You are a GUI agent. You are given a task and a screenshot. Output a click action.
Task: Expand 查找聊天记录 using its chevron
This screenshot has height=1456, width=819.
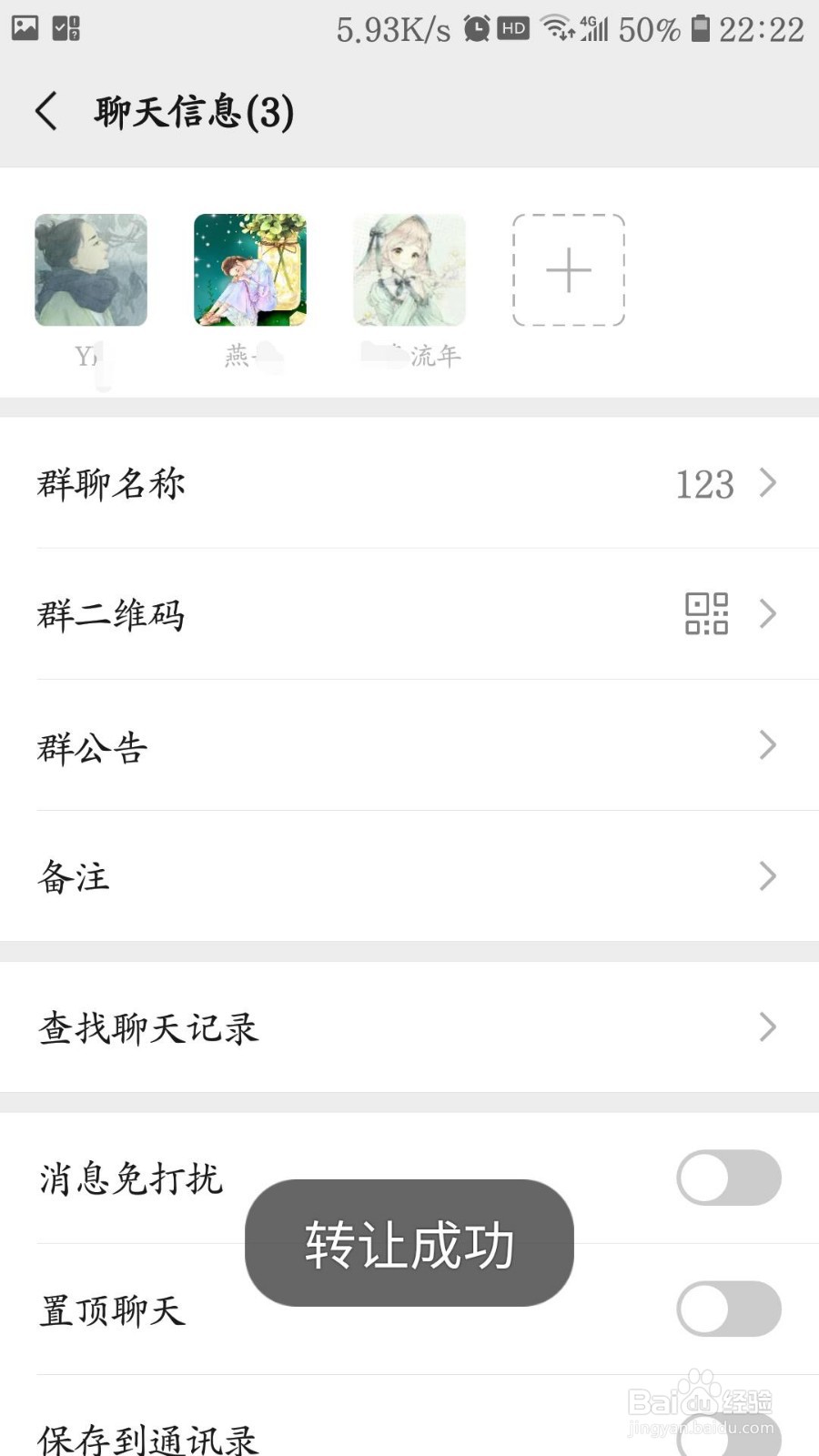[x=767, y=1028]
